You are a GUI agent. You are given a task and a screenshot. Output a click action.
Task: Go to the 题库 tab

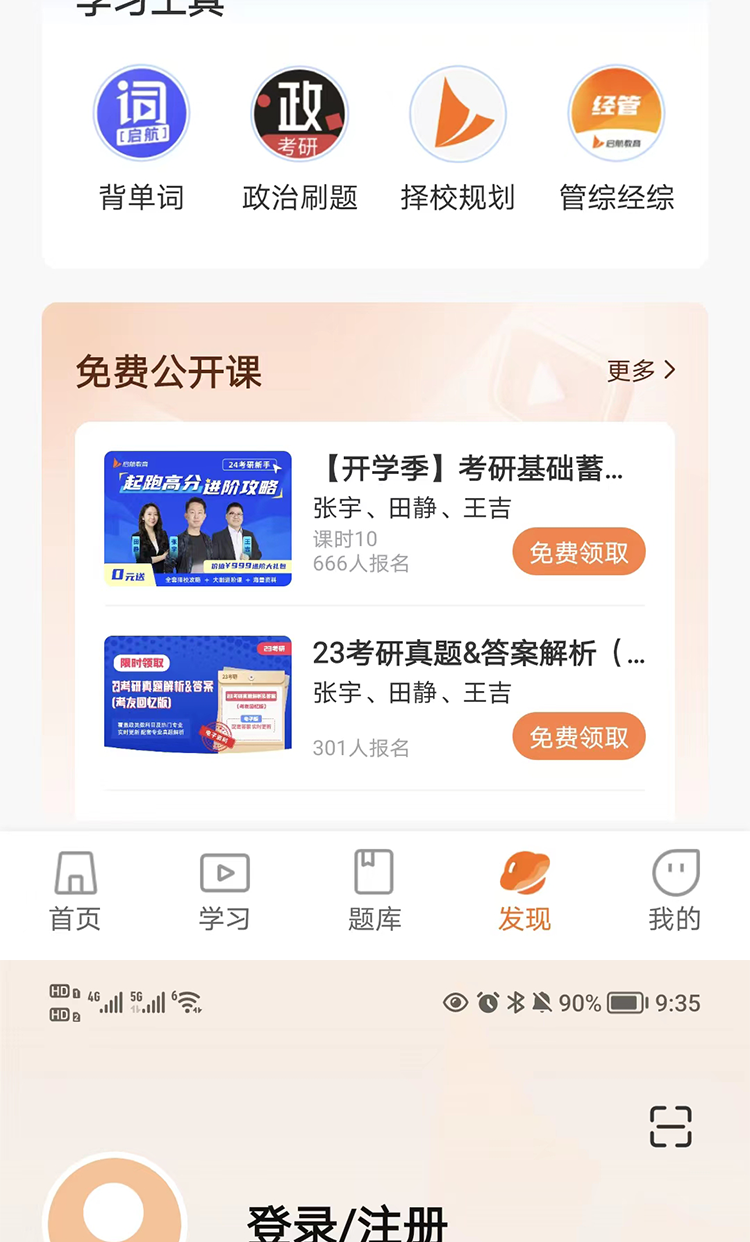click(374, 892)
